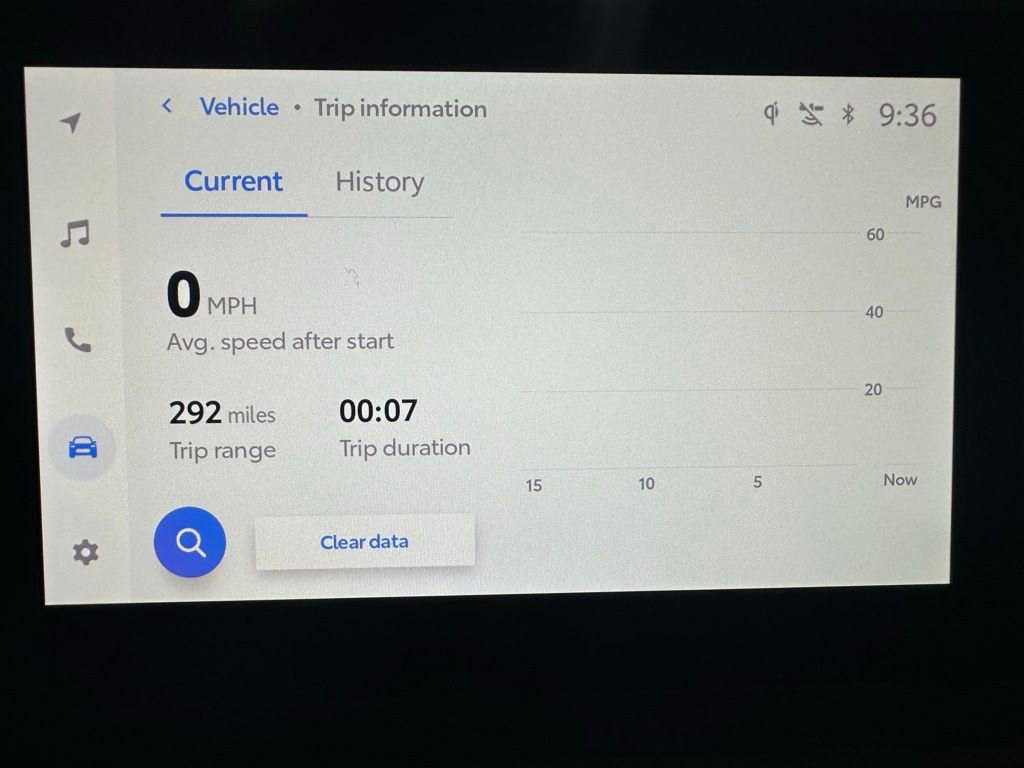
Task: Open the music section in the sidebar
Action: pyautogui.click(x=75, y=234)
